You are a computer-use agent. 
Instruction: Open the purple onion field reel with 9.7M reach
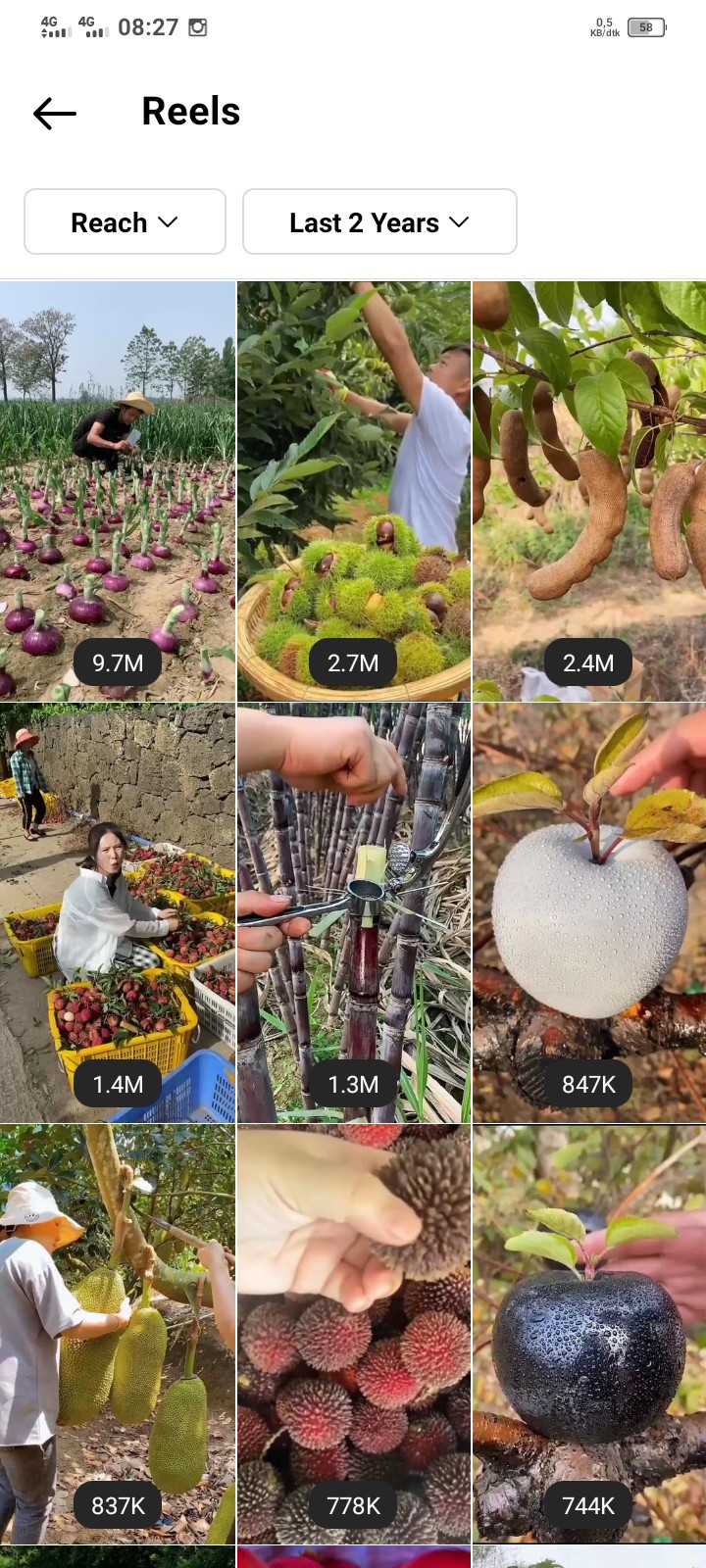pyautogui.click(x=118, y=491)
